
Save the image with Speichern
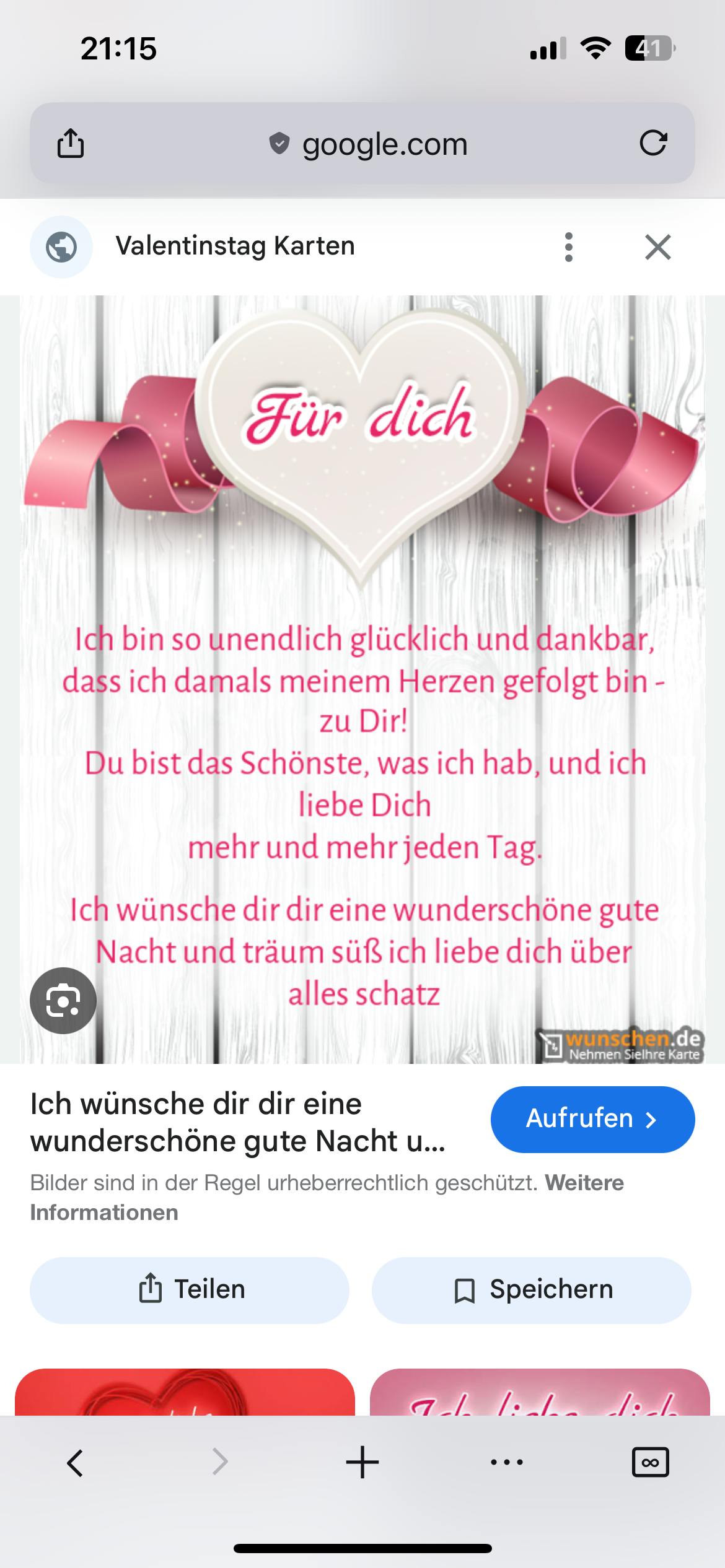(531, 1290)
